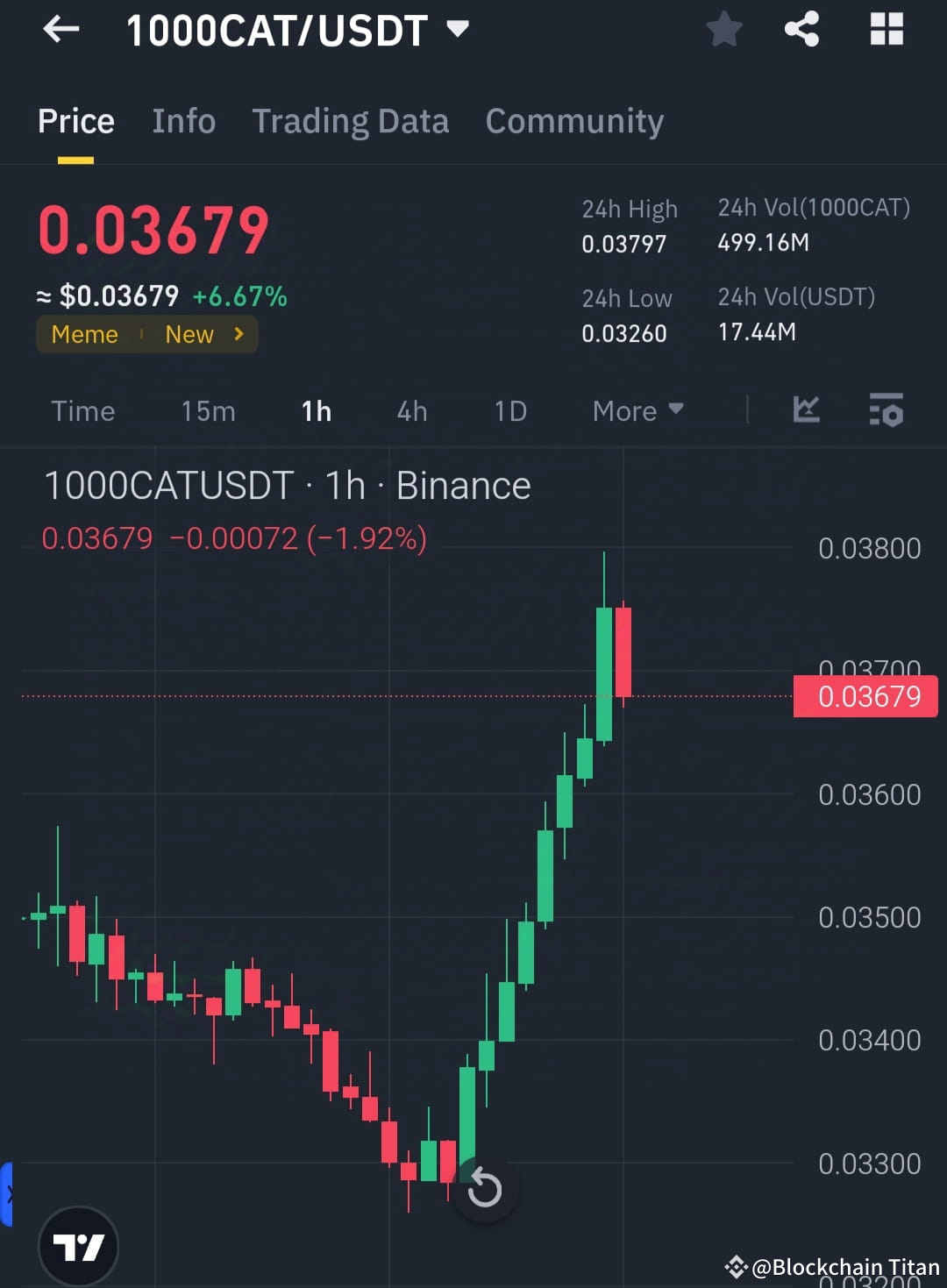Image resolution: width=947 pixels, height=1288 pixels.
Task: Add 1000CAT/USDT to favorites via star icon
Action: click(724, 29)
